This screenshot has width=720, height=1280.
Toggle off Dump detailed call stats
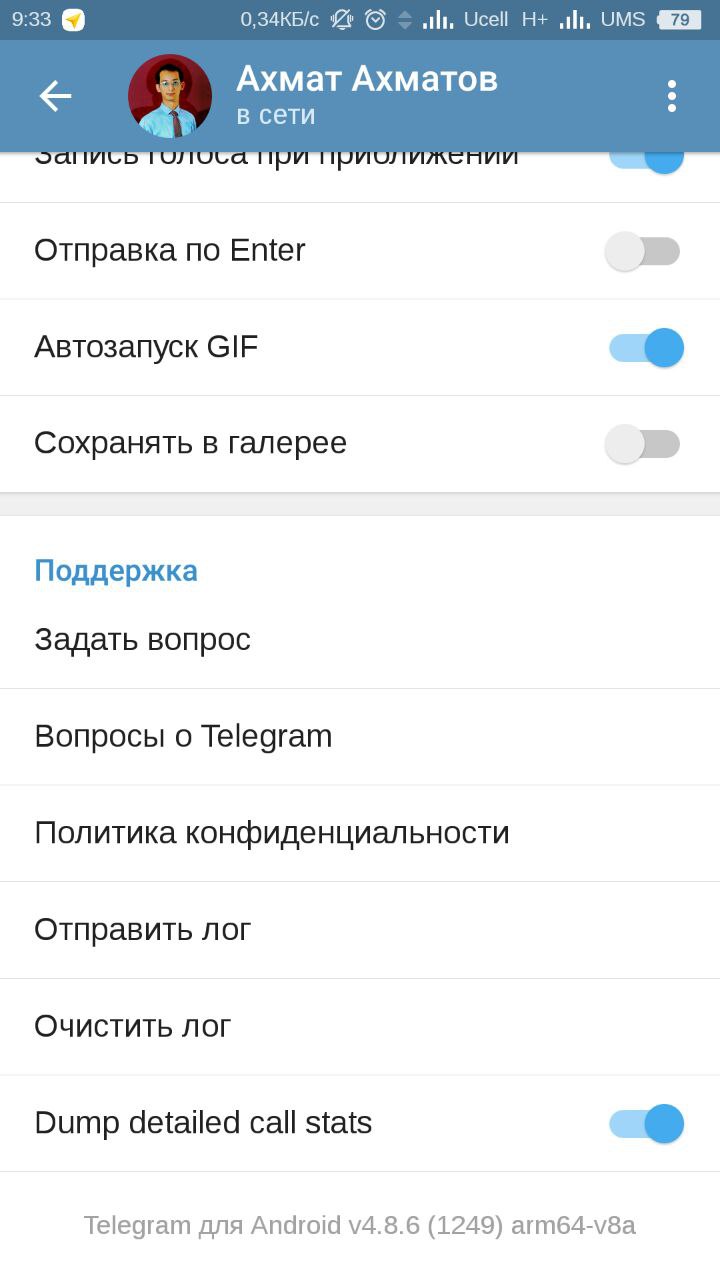[647, 1124]
